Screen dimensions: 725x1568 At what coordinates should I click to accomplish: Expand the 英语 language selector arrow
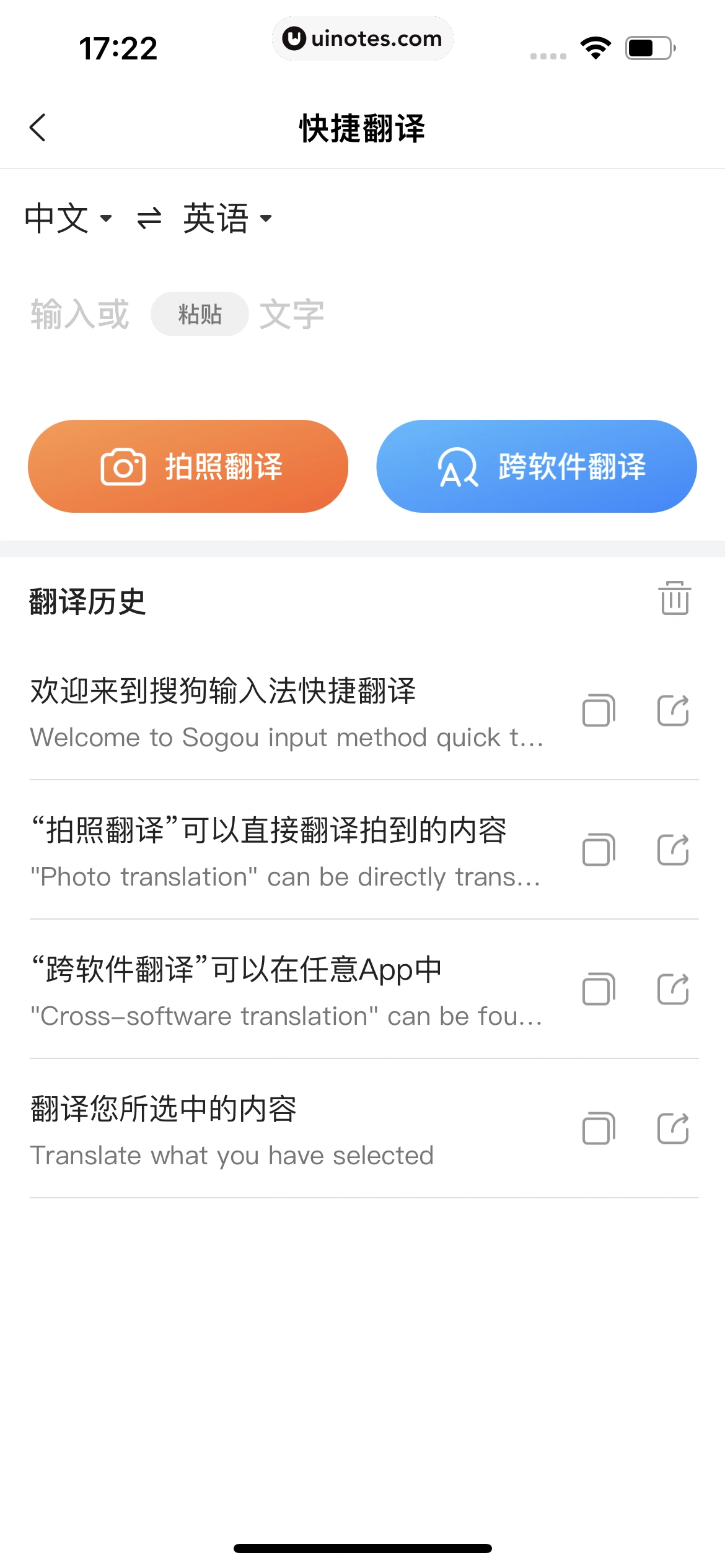[x=265, y=219]
